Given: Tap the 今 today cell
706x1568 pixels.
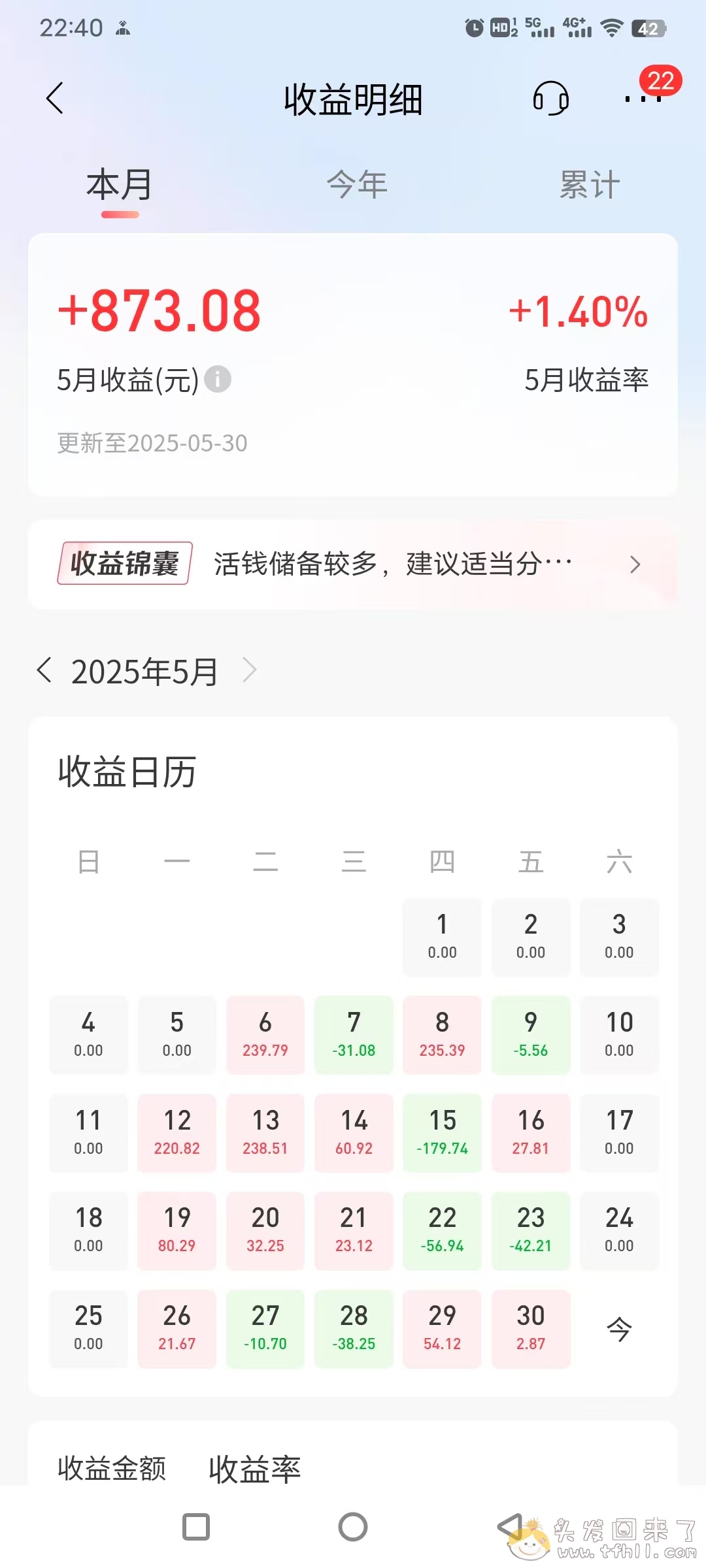Looking at the screenshot, I should (x=619, y=1328).
